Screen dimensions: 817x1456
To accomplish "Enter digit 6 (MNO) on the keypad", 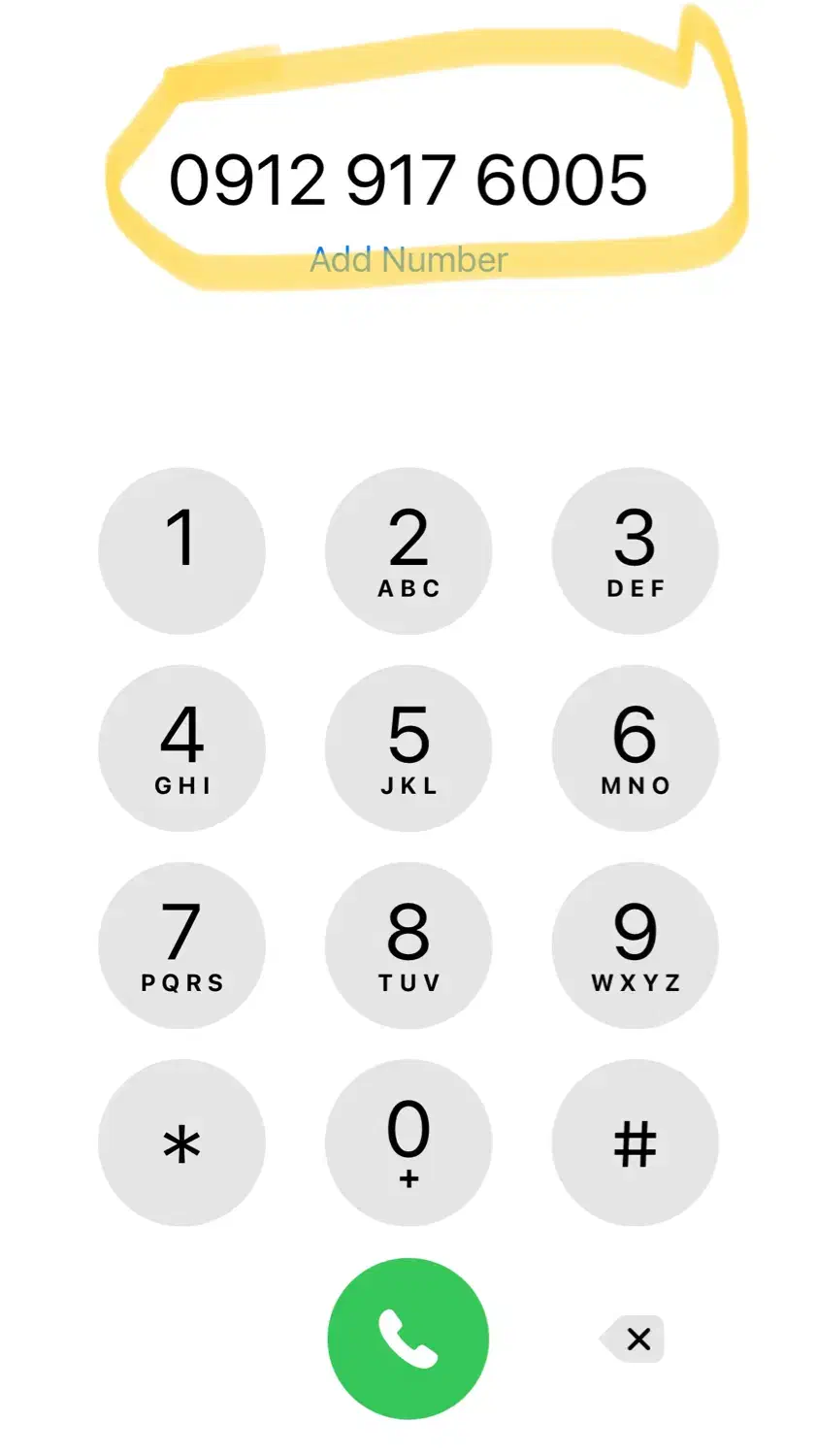I will (636, 747).
